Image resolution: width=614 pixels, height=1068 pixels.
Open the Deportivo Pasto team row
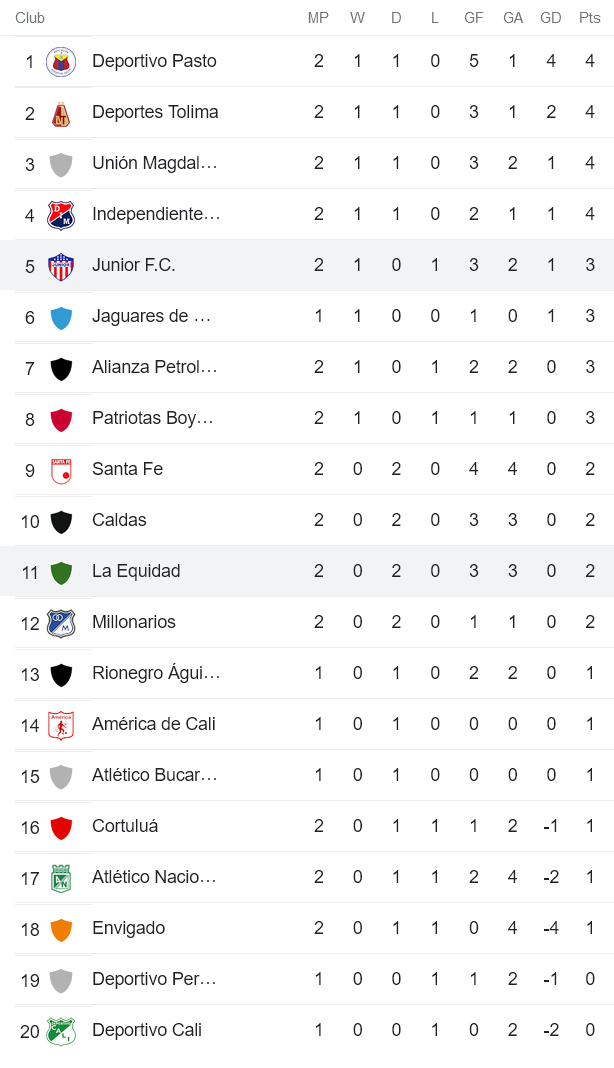pyautogui.click(x=154, y=61)
